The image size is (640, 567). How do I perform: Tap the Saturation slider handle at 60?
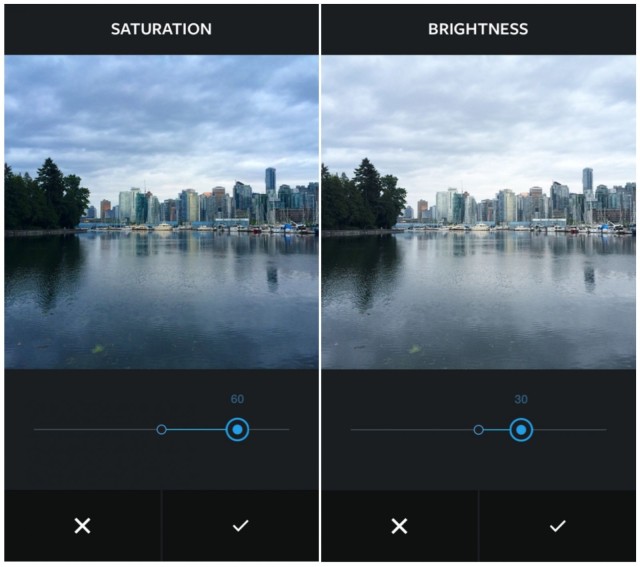pyautogui.click(x=237, y=430)
